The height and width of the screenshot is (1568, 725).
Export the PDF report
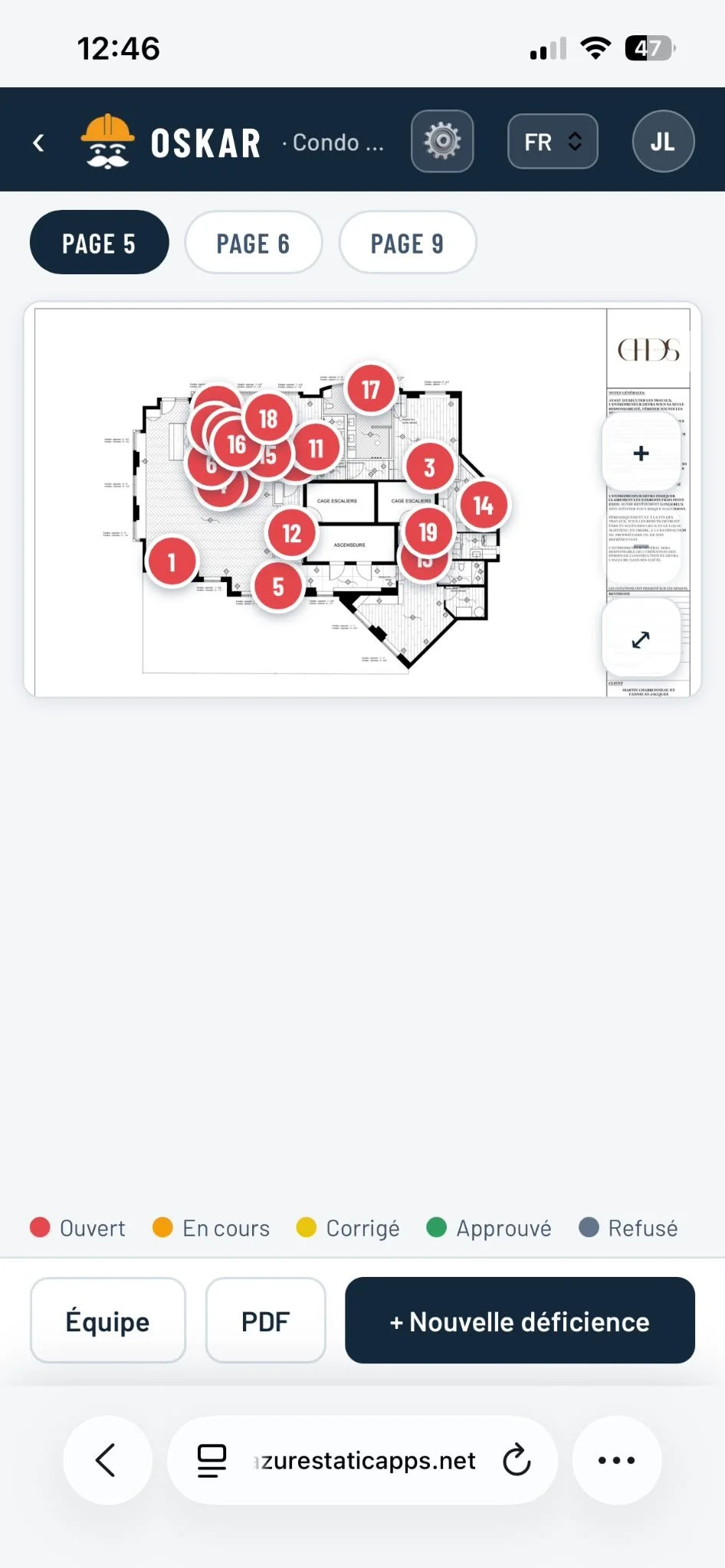[265, 1321]
